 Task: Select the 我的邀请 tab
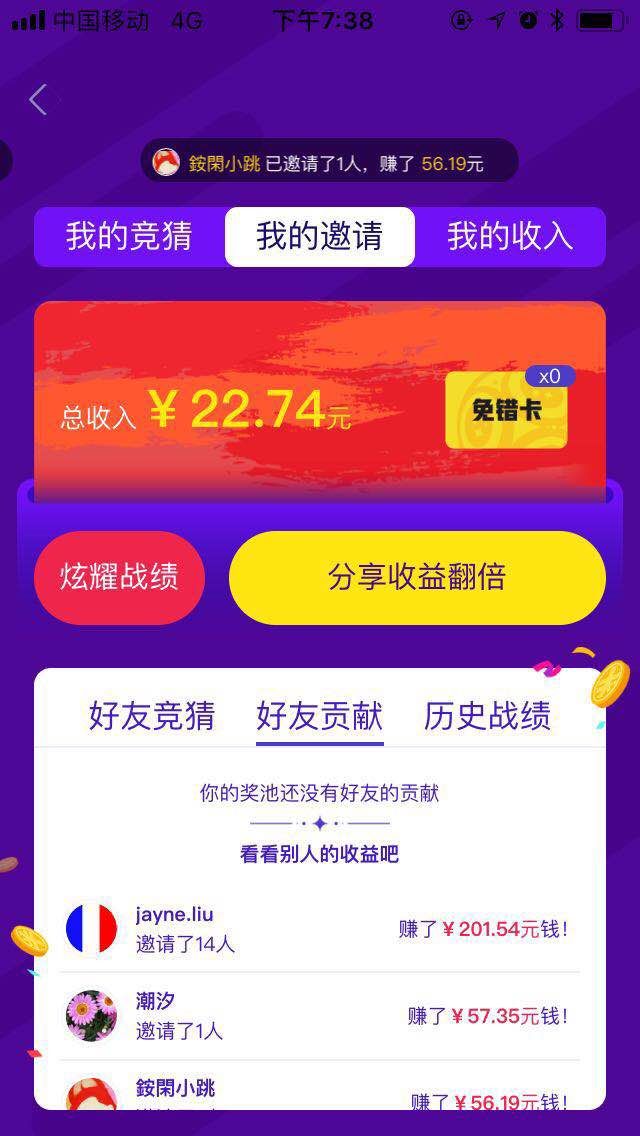click(319, 237)
